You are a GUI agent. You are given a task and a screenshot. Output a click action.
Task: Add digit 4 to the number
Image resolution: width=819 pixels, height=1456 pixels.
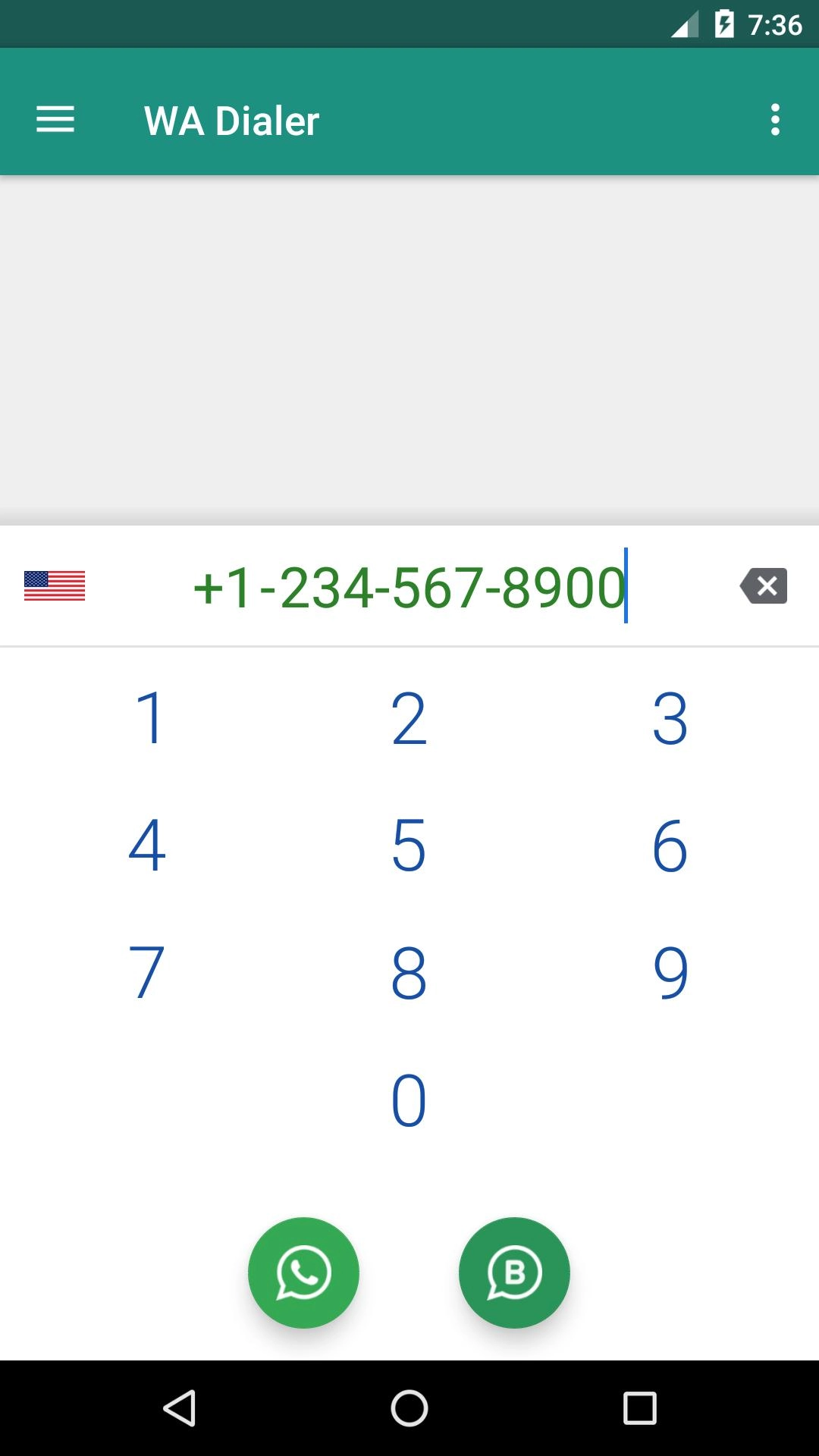point(147,845)
